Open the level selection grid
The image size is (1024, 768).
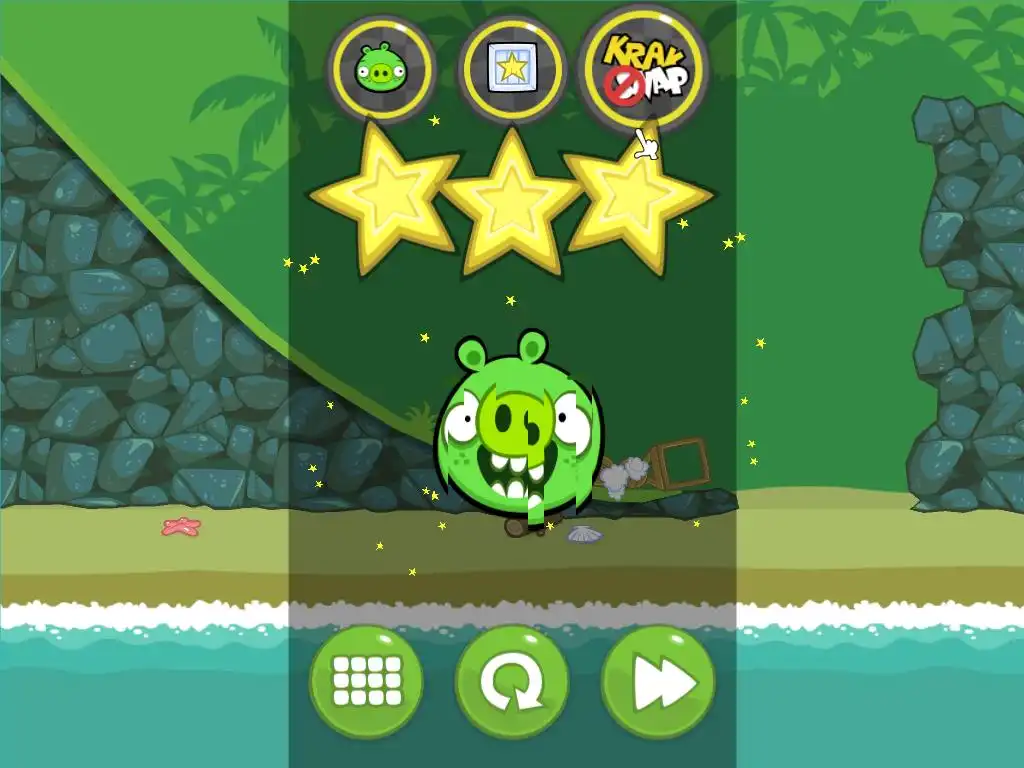pos(366,681)
